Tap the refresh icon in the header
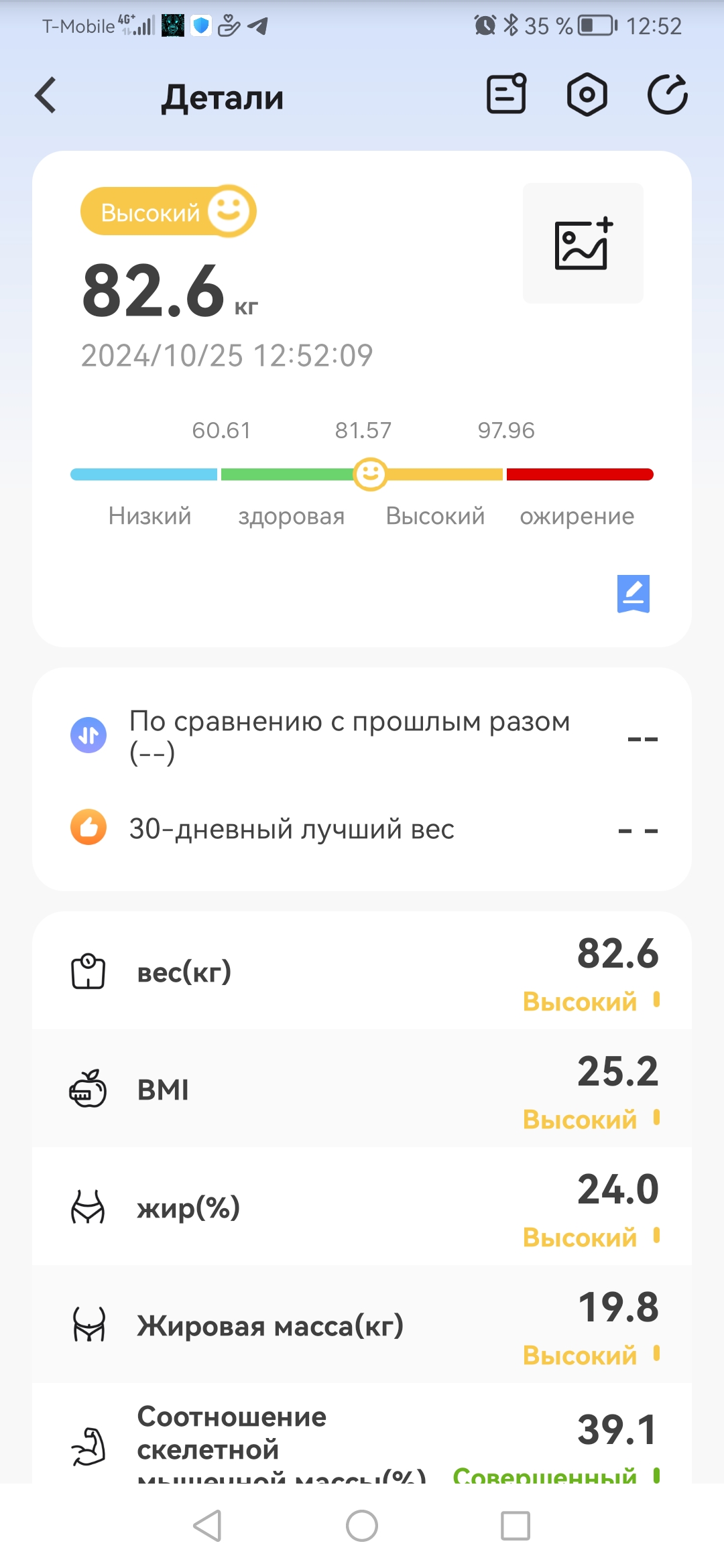The image size is (724, 1568). point(668,94)
